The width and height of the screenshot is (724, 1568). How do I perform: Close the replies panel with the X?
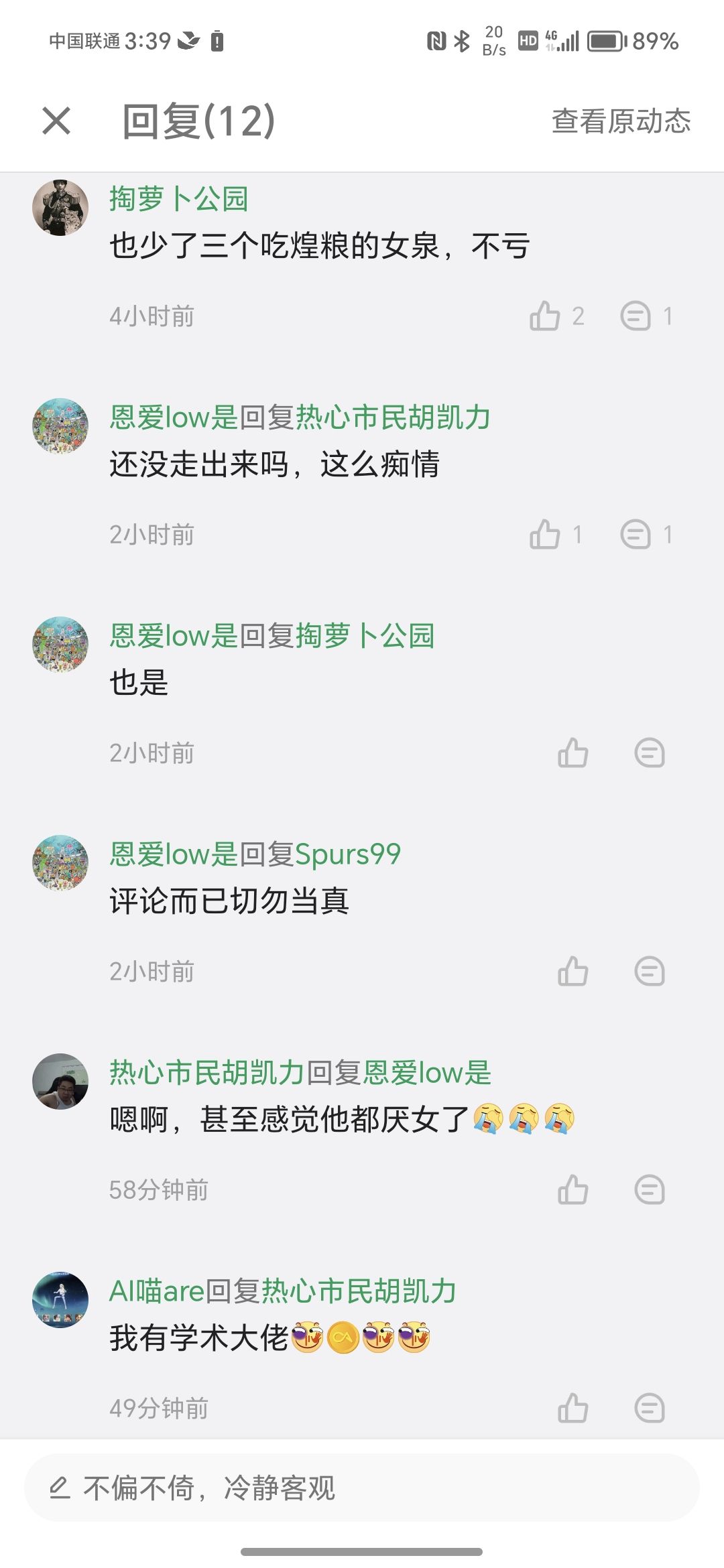56,121
